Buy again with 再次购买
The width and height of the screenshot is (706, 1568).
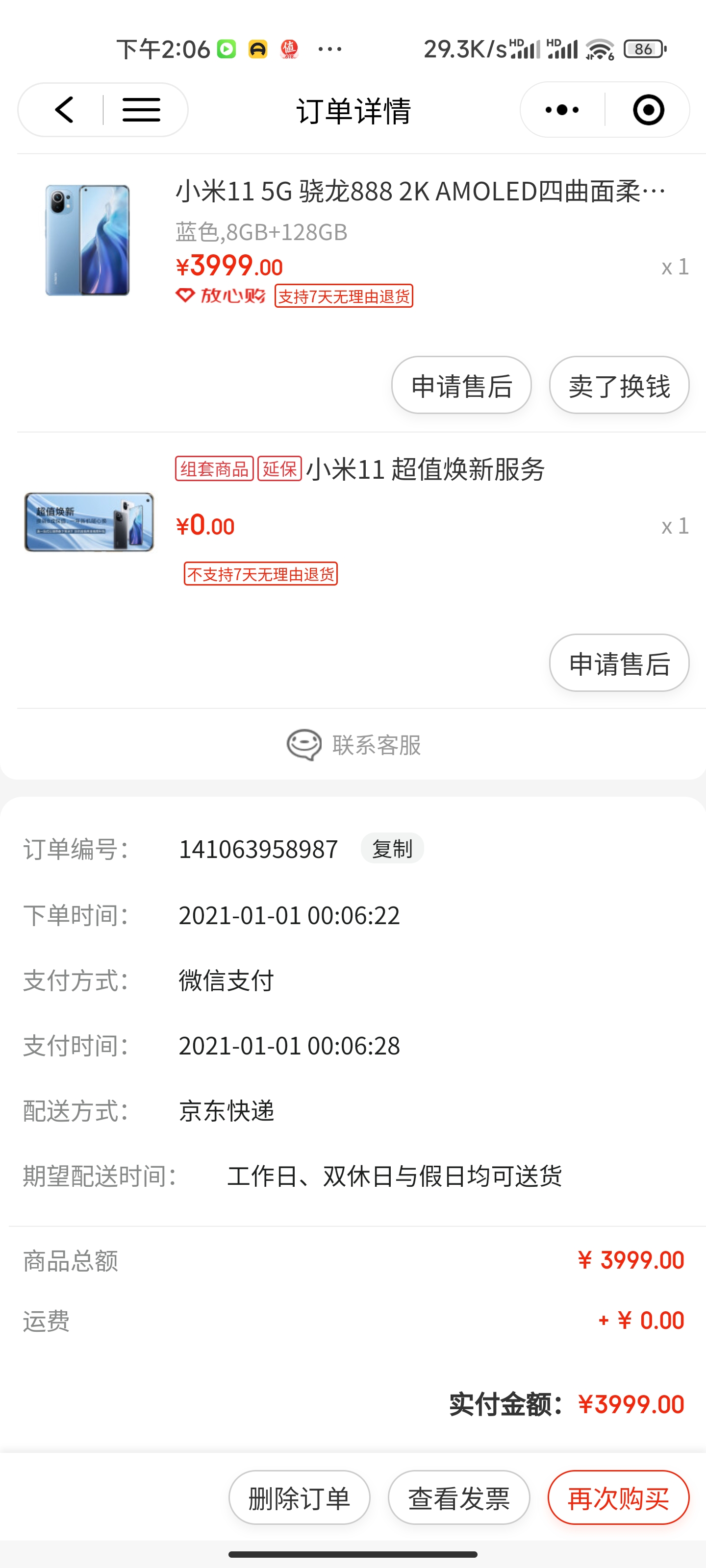coord(618,1498)
